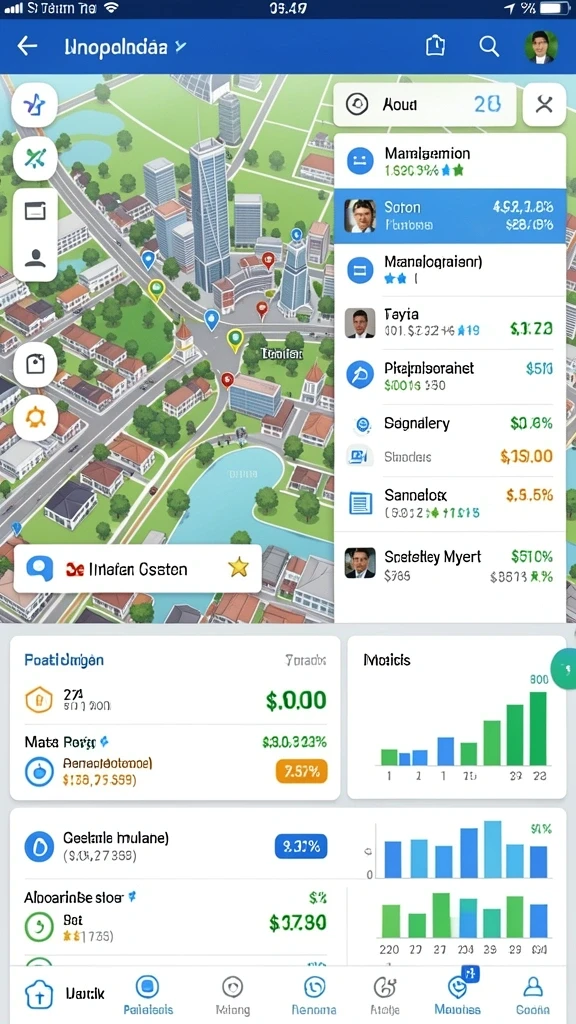576x1024 pixels.
Task: Open Snetetley Myert entry
Action: tap(449, 564)
